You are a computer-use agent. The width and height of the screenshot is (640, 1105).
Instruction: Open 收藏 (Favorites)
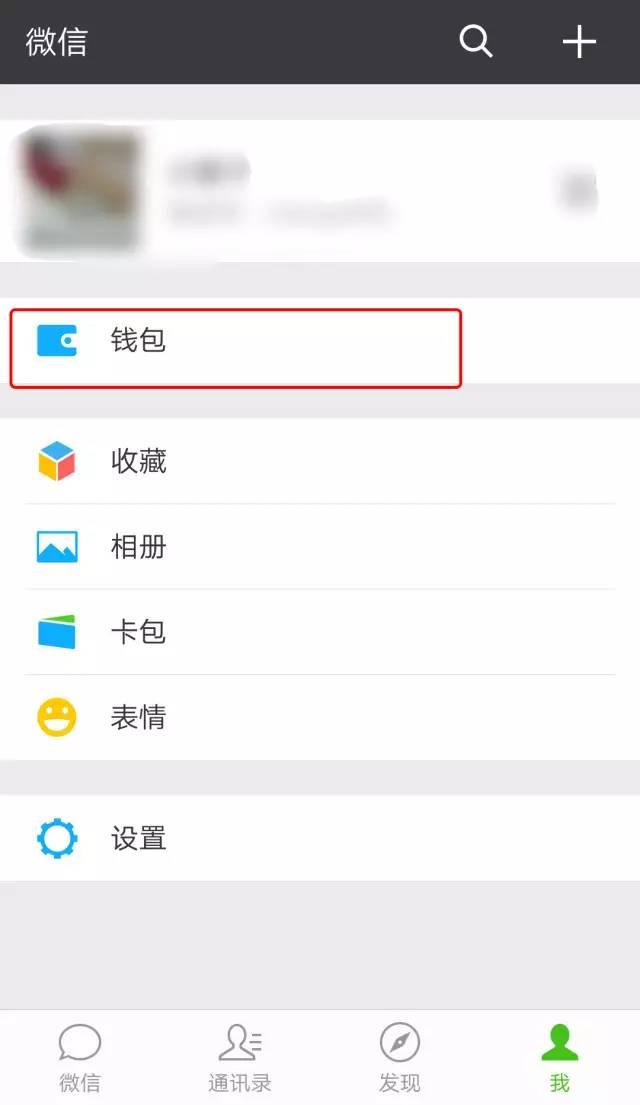coord(320,462)
